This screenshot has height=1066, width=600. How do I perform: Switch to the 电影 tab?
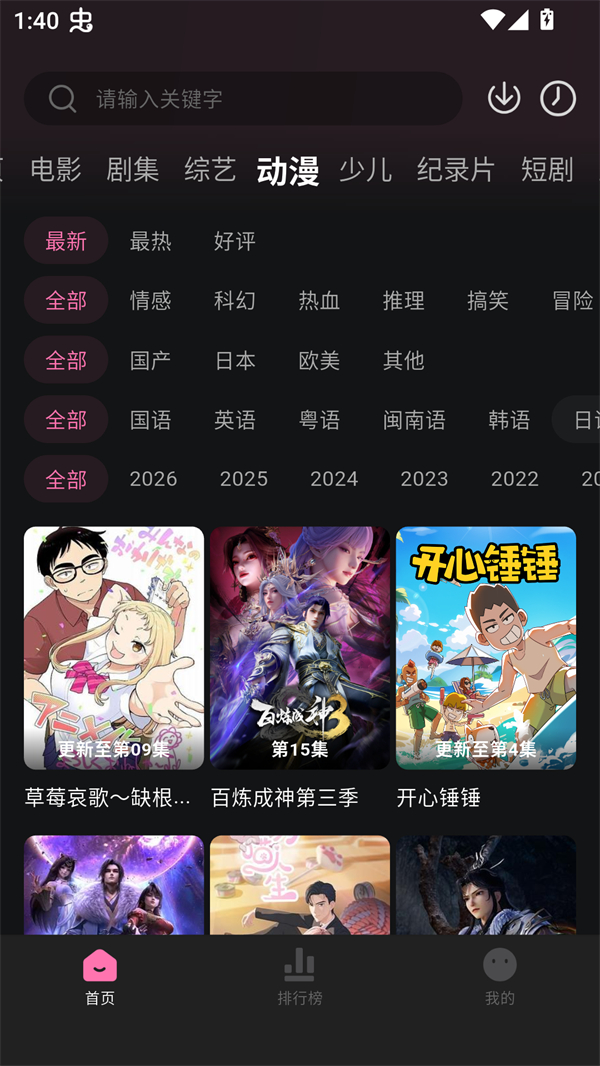point(56,170)
